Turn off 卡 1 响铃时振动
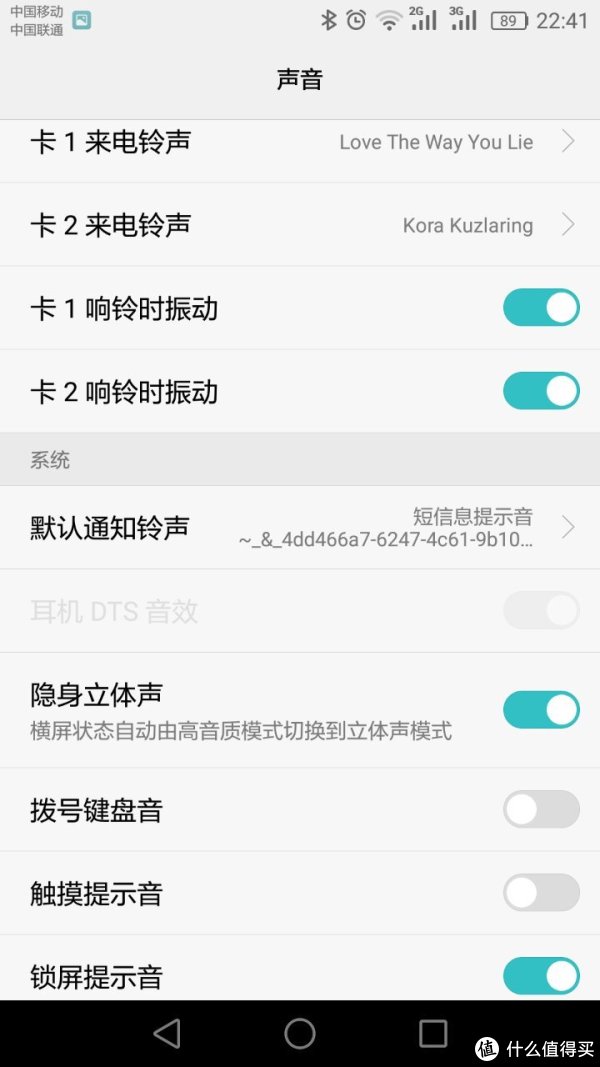Image resolution: width=600 pixels, height=1067 pixels. coord(541,308)
